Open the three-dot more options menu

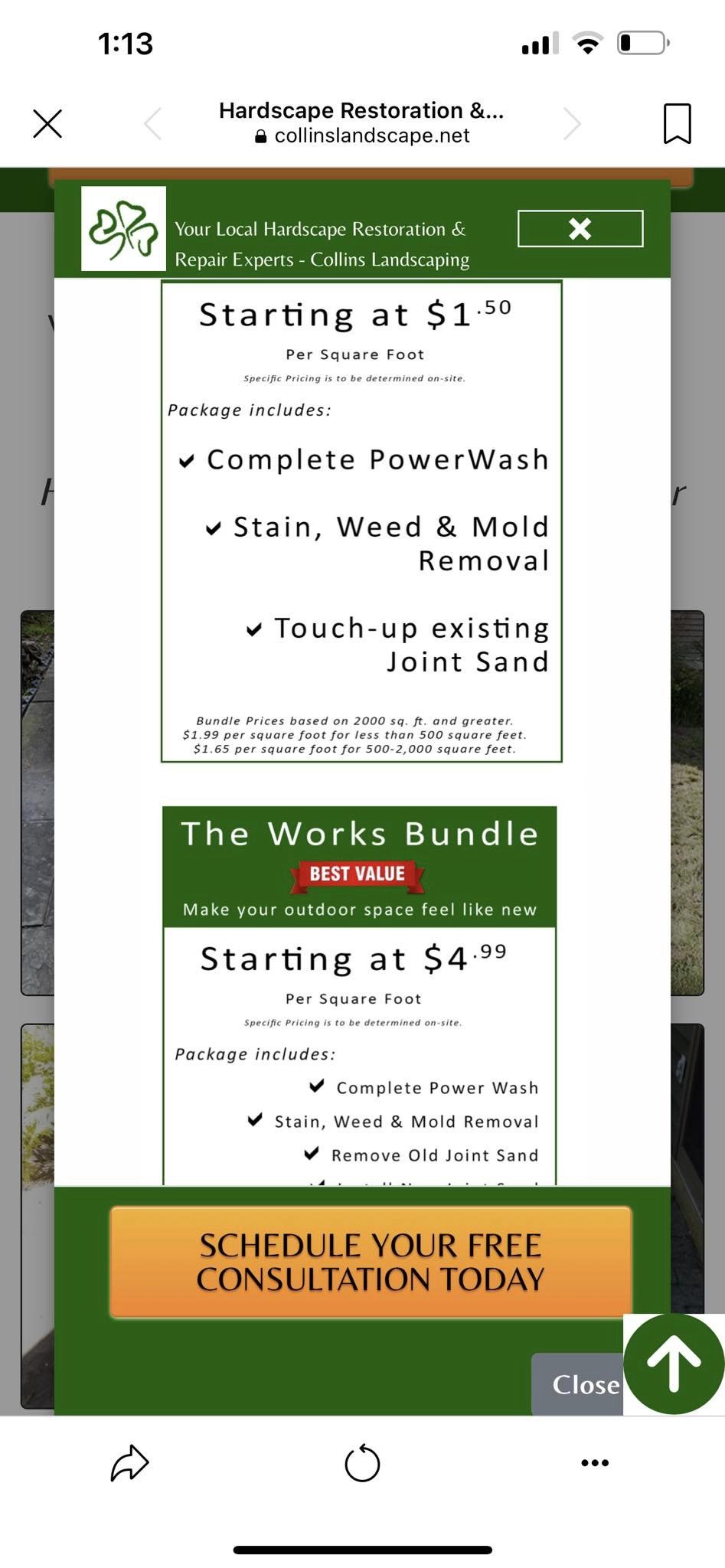coord(595,1462)
